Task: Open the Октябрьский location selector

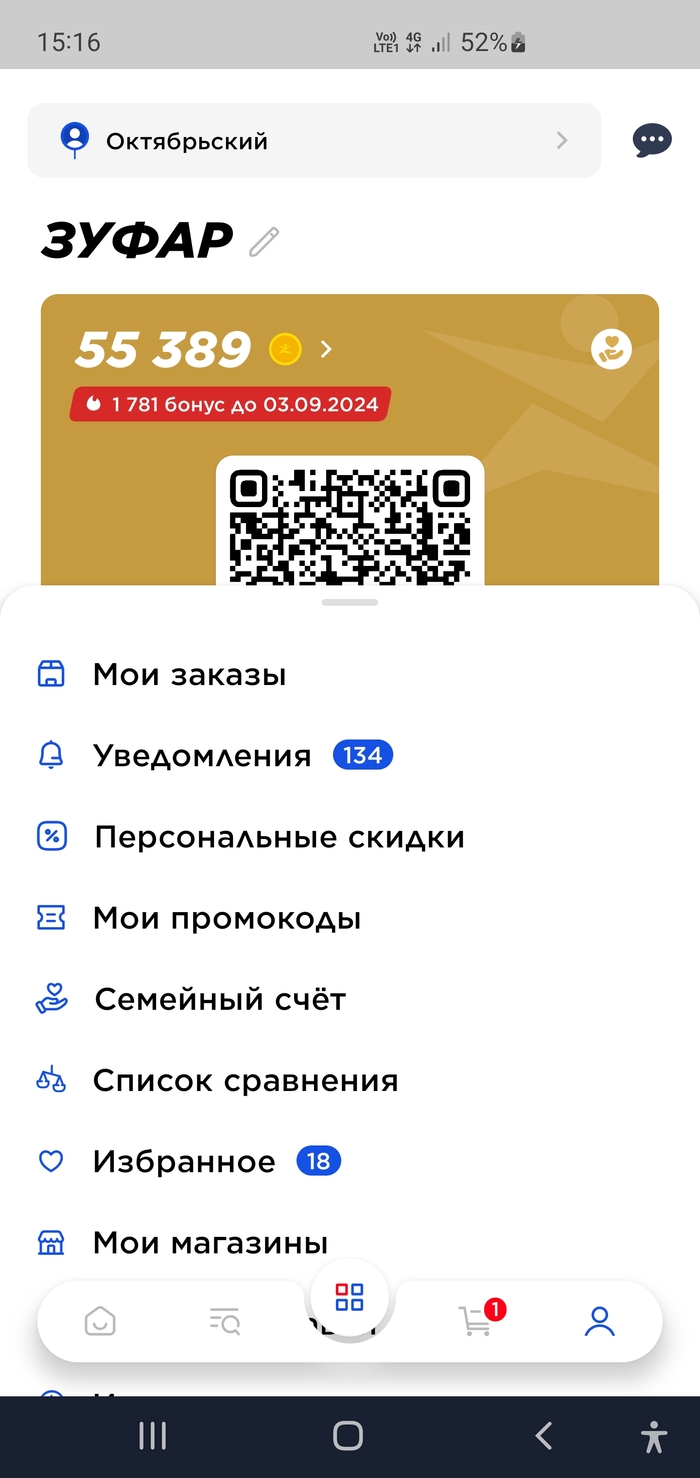Action: 313,141
